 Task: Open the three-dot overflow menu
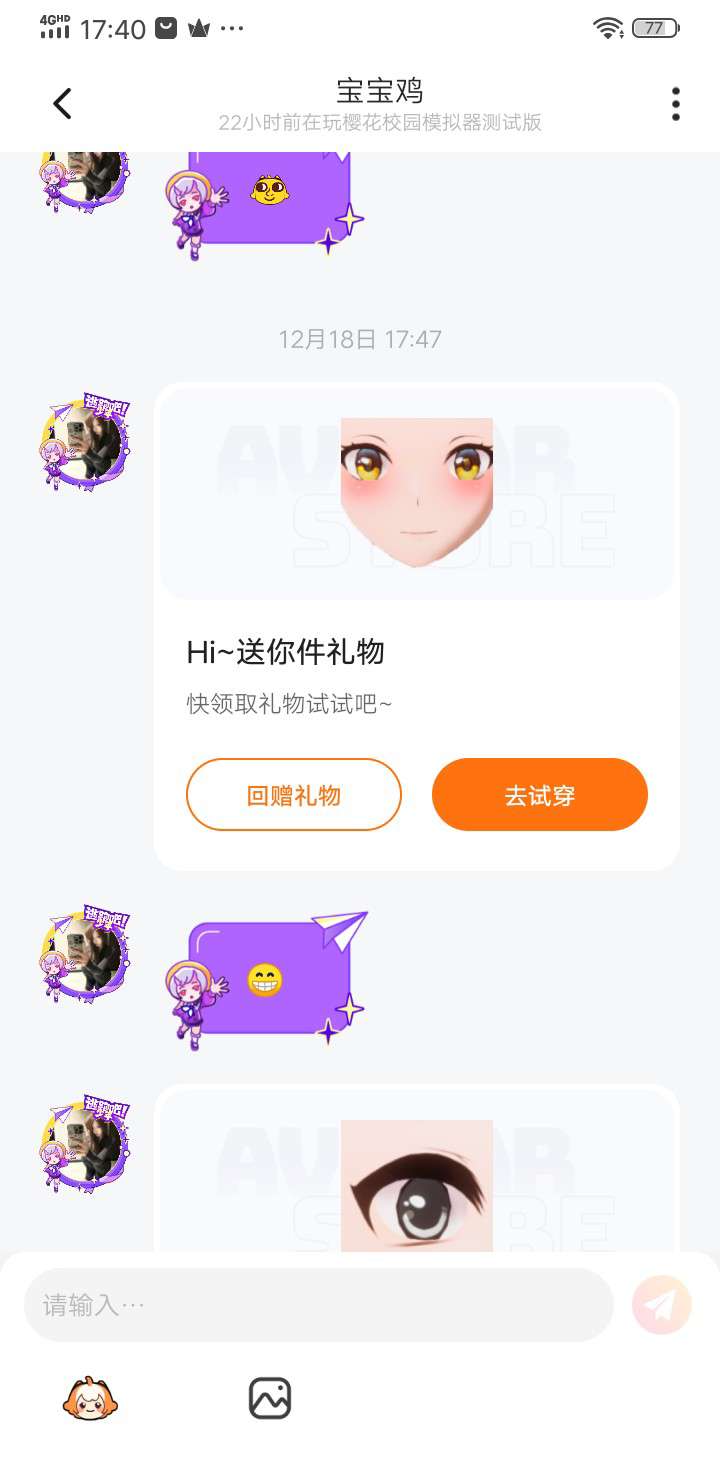[676, 104]
